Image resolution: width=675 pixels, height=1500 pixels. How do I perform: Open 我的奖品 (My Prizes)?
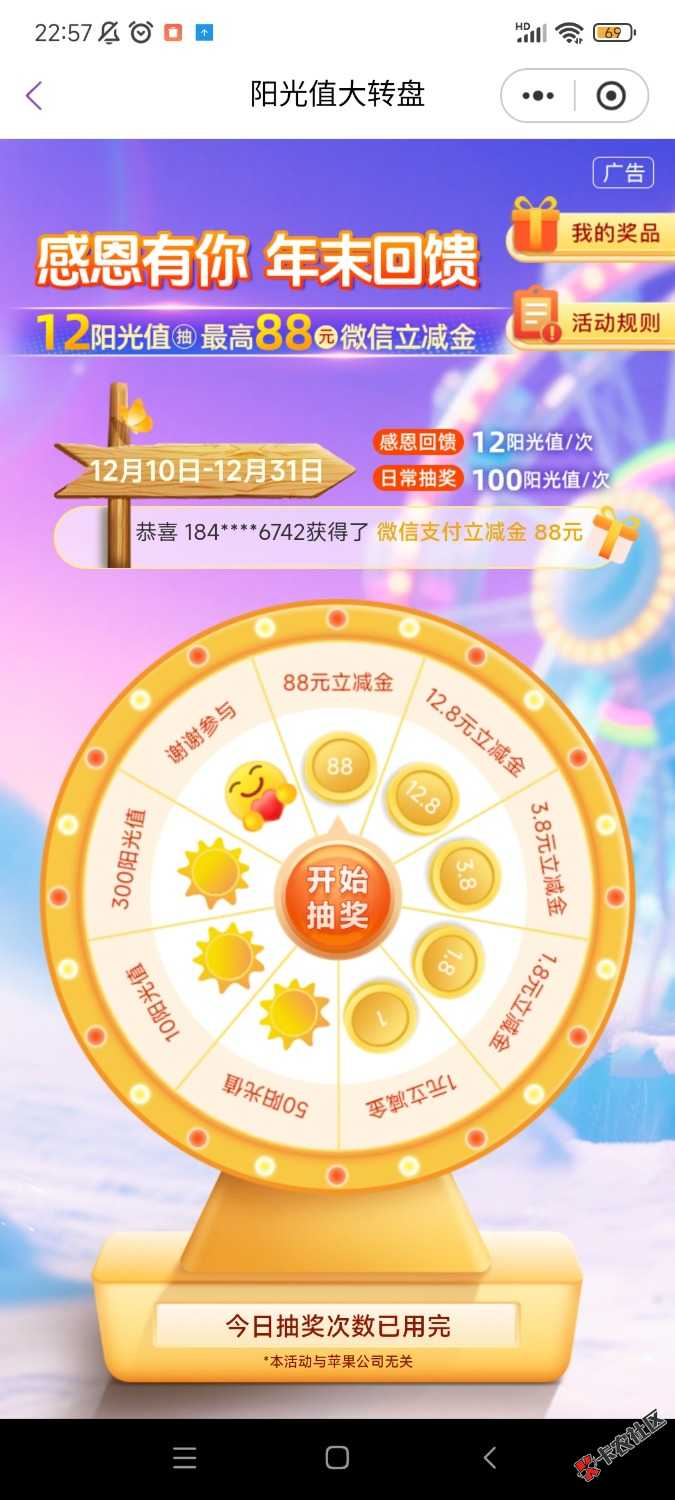tap(590, 233)
